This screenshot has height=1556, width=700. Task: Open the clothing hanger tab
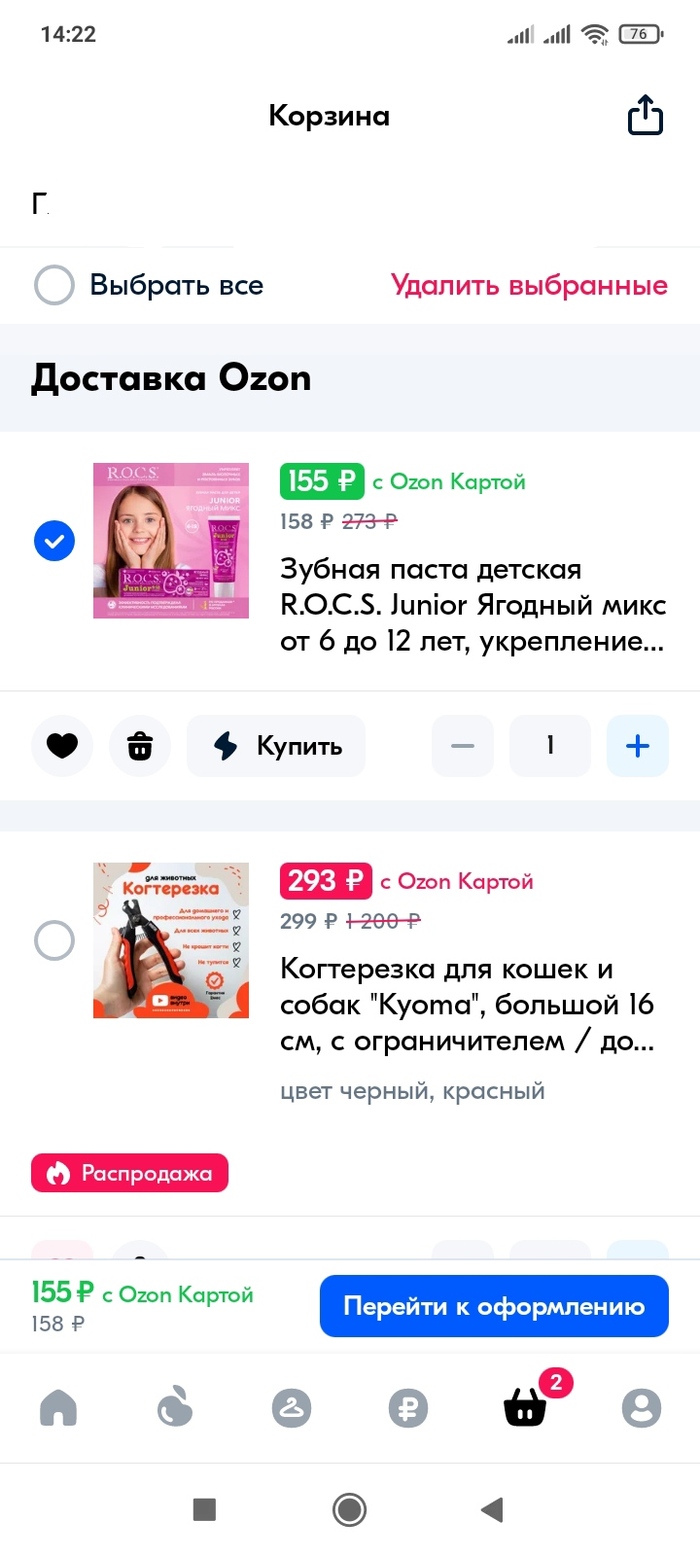click(x=291, y=1409)
